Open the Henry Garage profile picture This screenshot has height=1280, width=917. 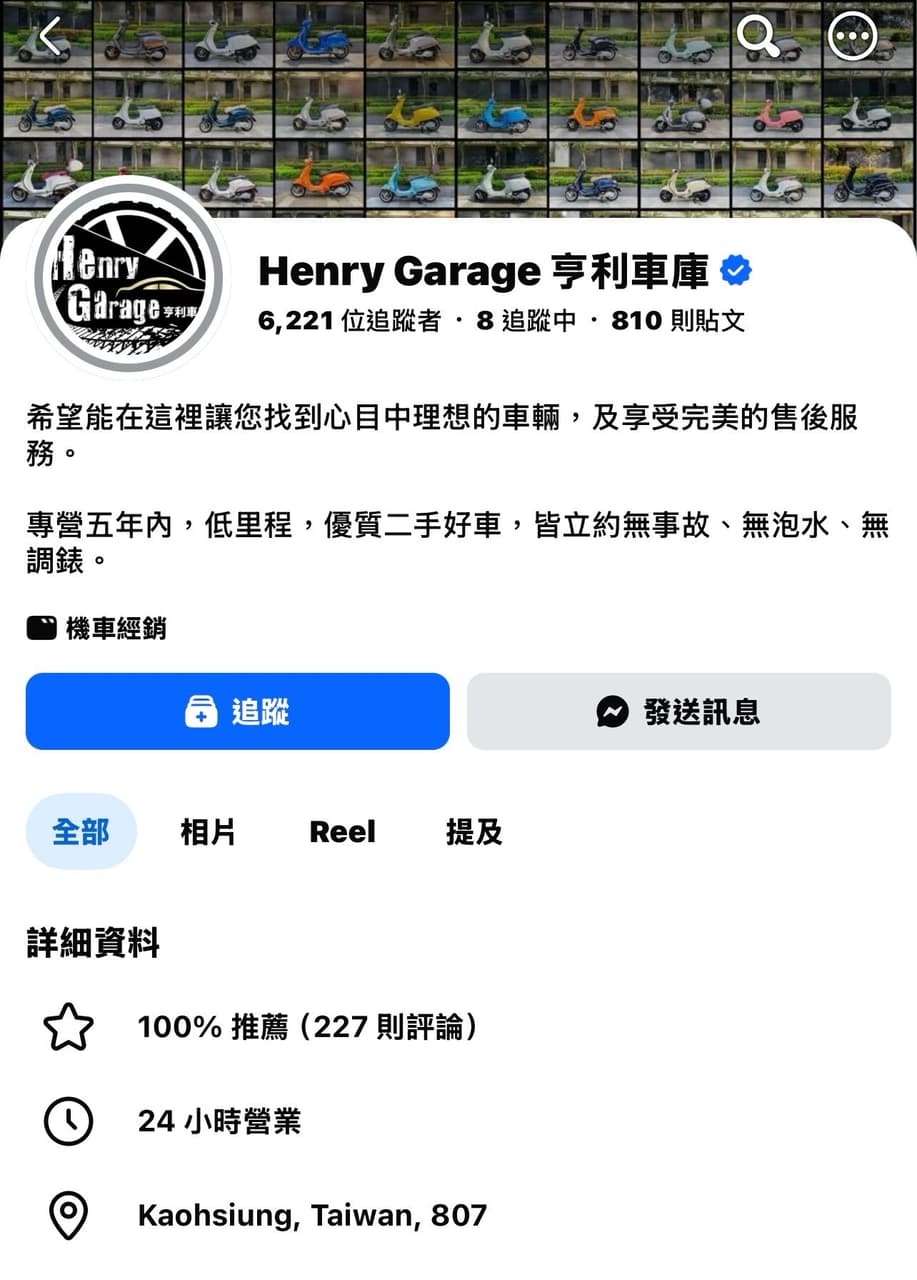click(128, 277)
